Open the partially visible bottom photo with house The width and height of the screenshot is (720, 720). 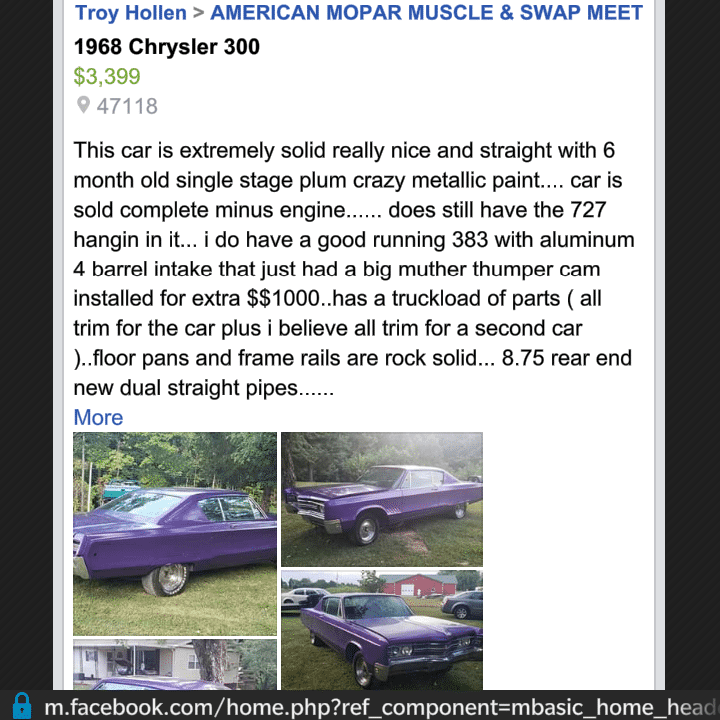175,665
